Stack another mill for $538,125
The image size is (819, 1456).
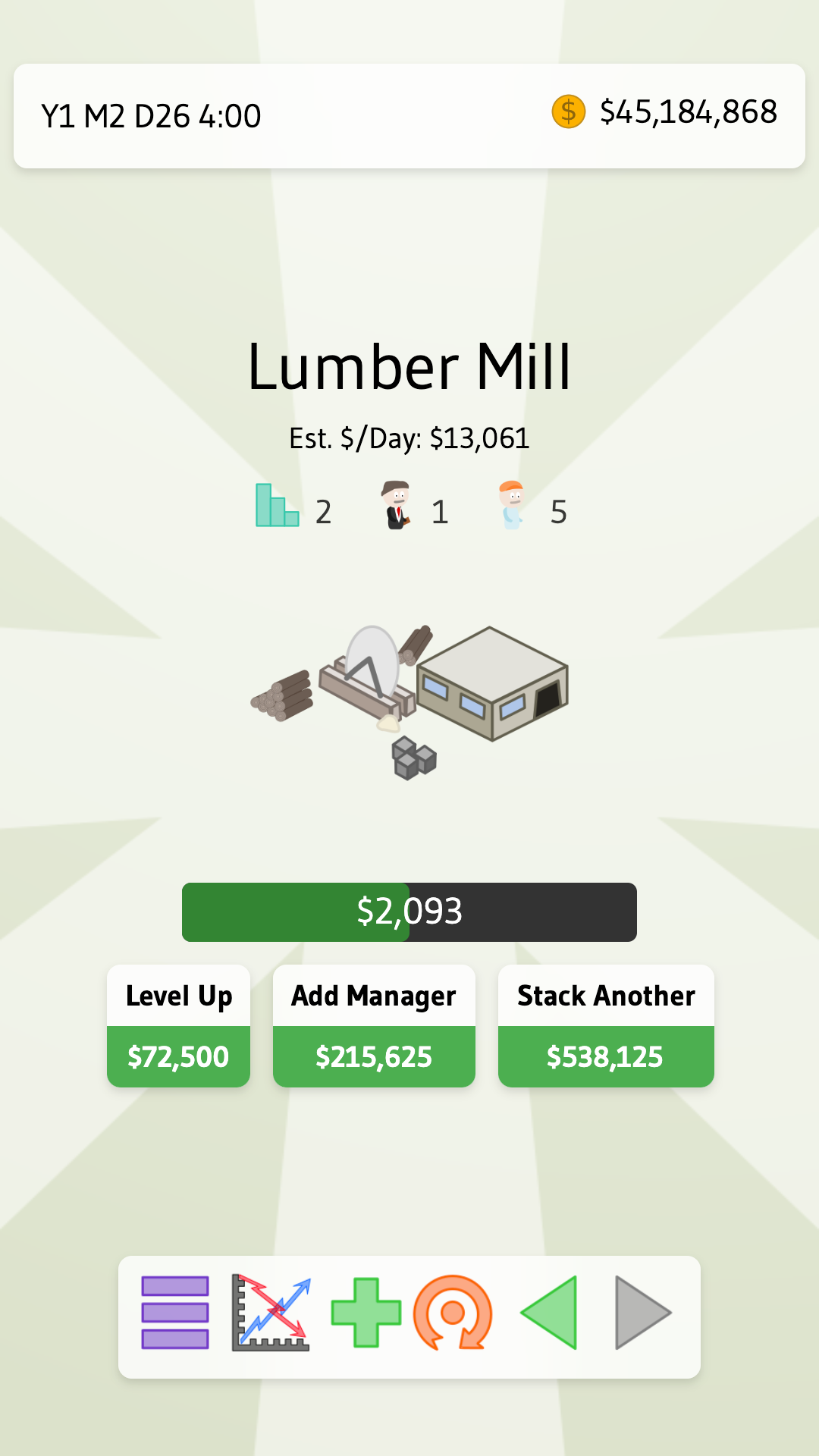tap(606, 1025)
